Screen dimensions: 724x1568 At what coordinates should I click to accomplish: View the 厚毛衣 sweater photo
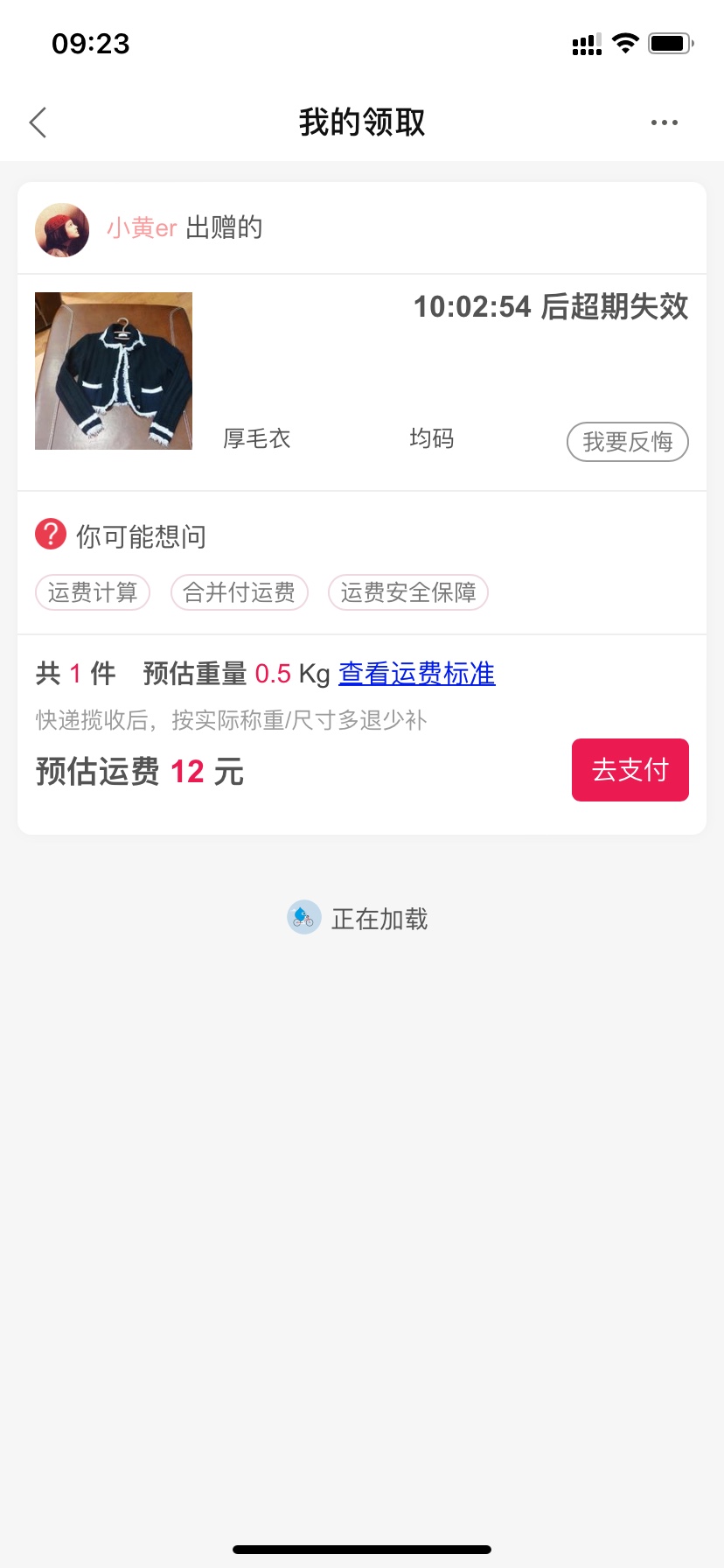[x=114, y=371]
